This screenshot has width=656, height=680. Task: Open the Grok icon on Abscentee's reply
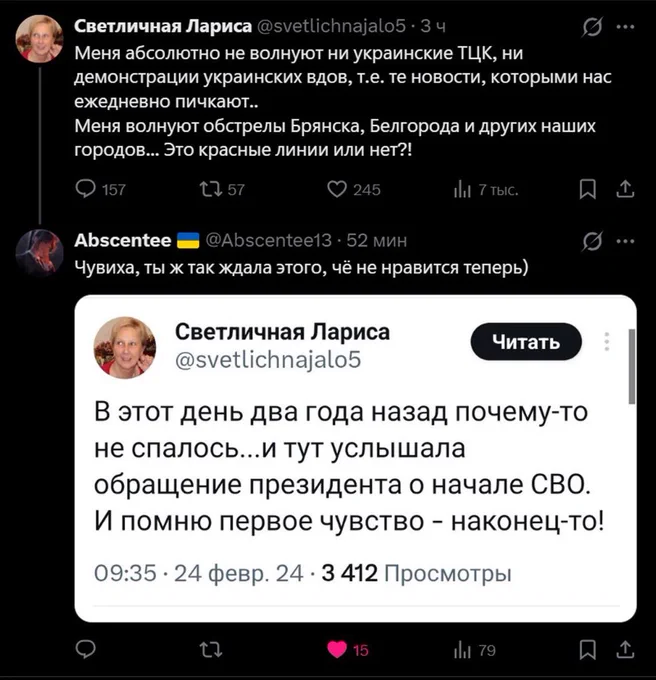coord(592,240)
